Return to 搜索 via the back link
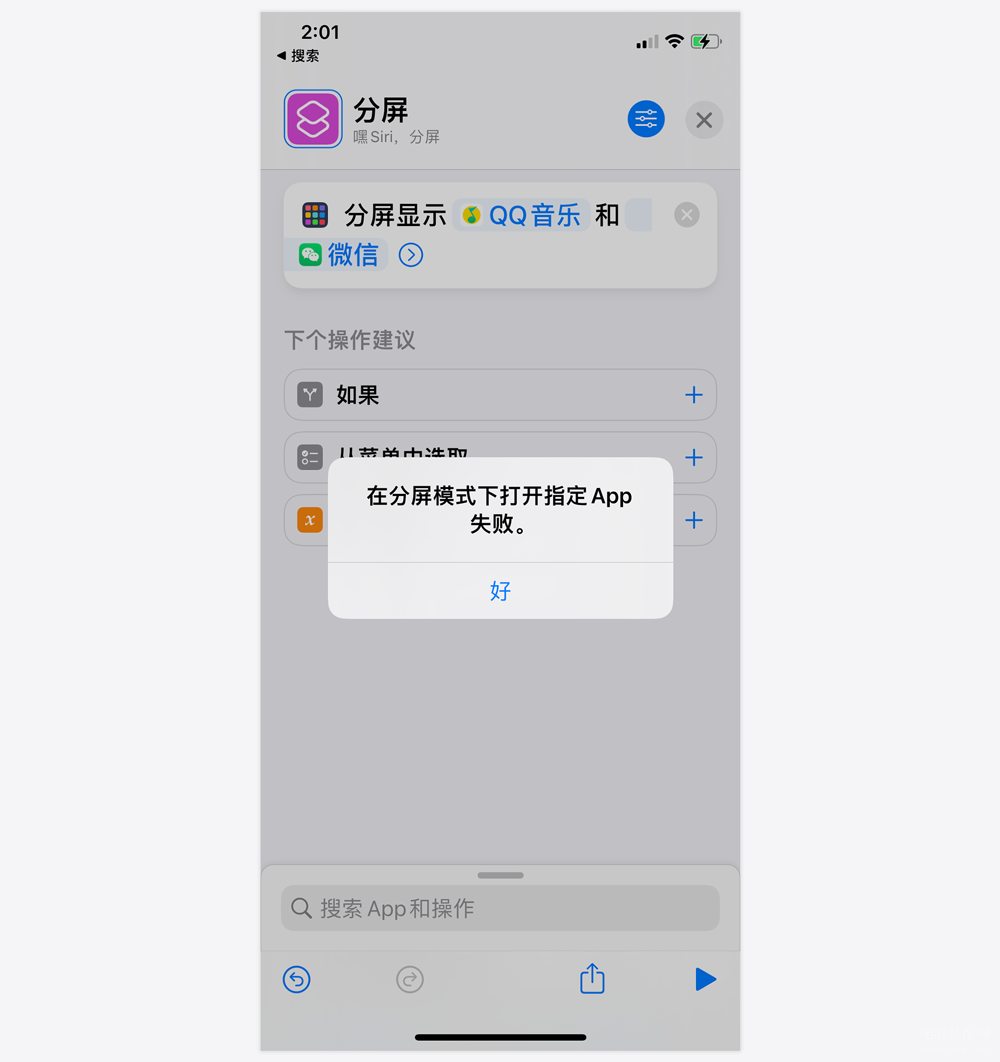The height and width of the screenshot is (1062, 1000). (298, 56)
